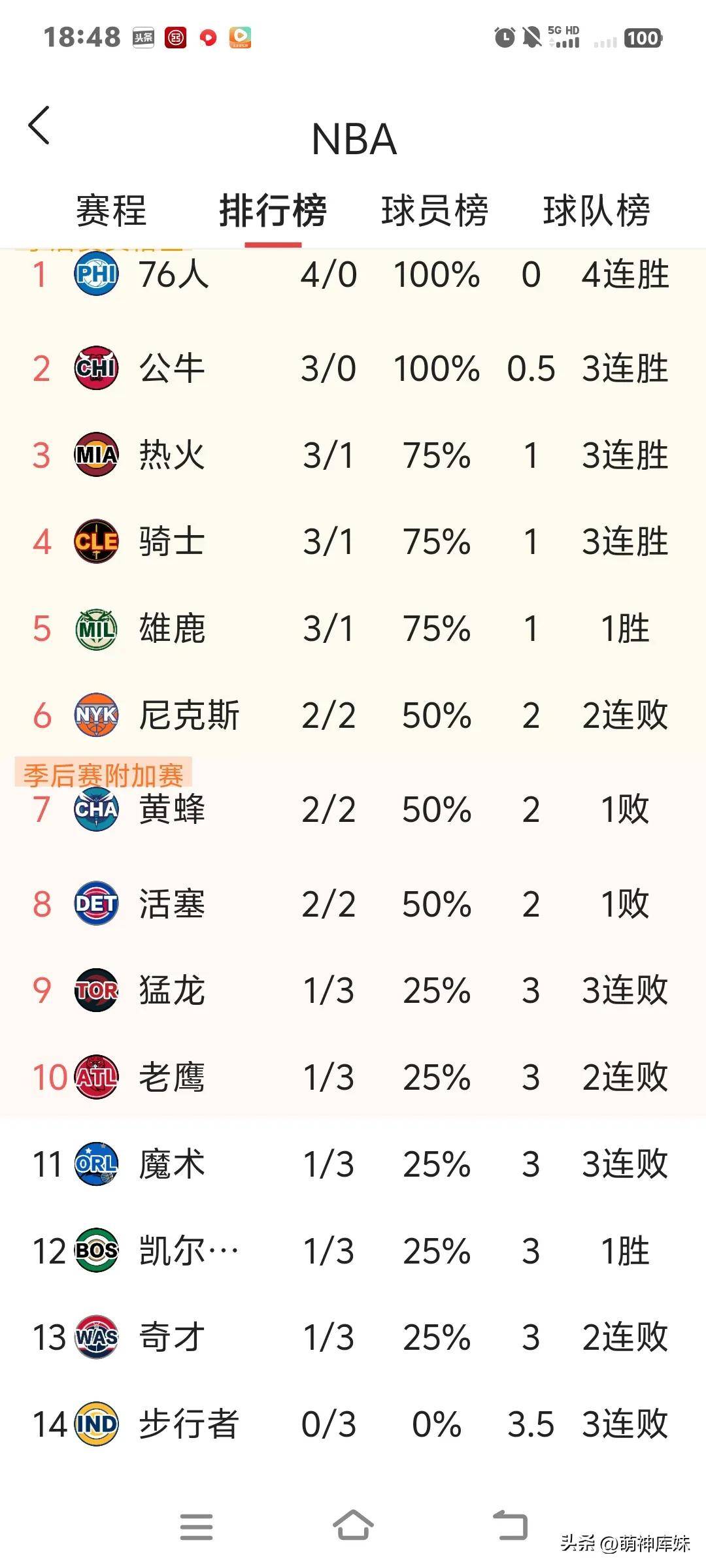Select the Indiana Pacers logo
Viewport: 706px width, 1568px height.
96,1427
